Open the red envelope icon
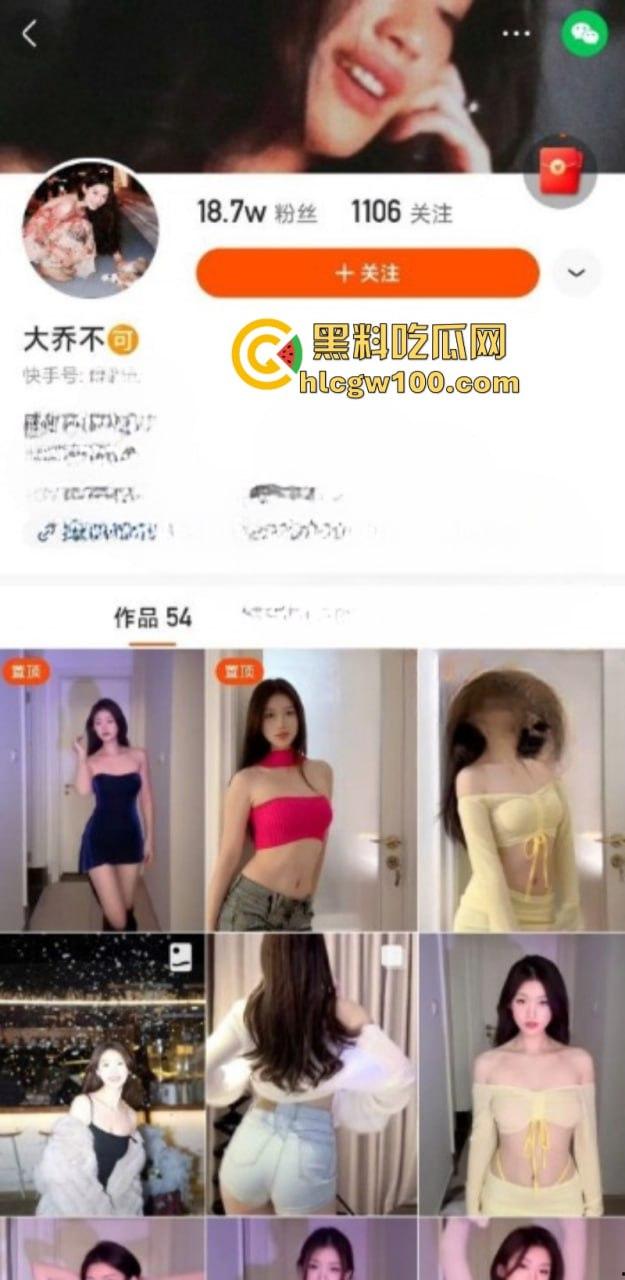 559,171
